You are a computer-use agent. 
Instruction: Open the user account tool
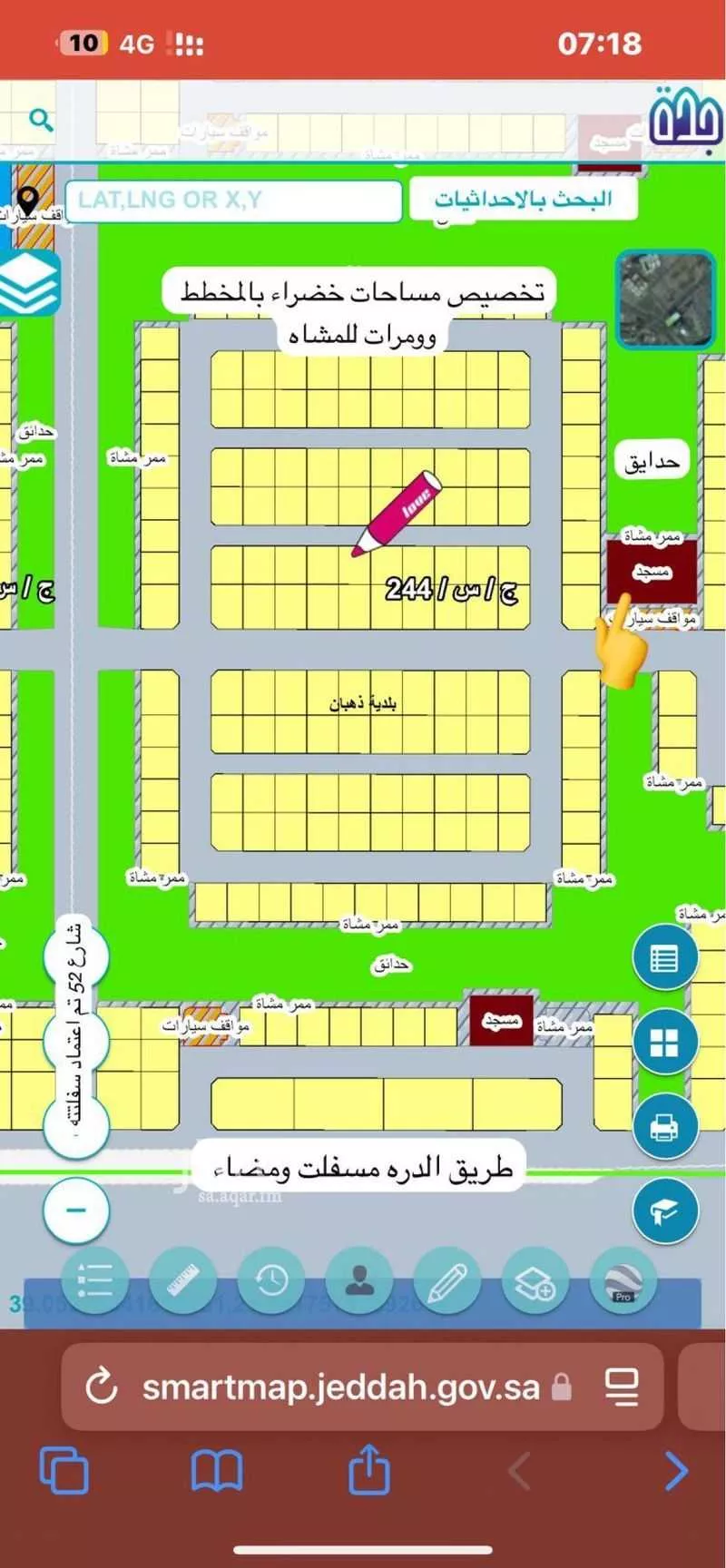tap(359, 1280)
